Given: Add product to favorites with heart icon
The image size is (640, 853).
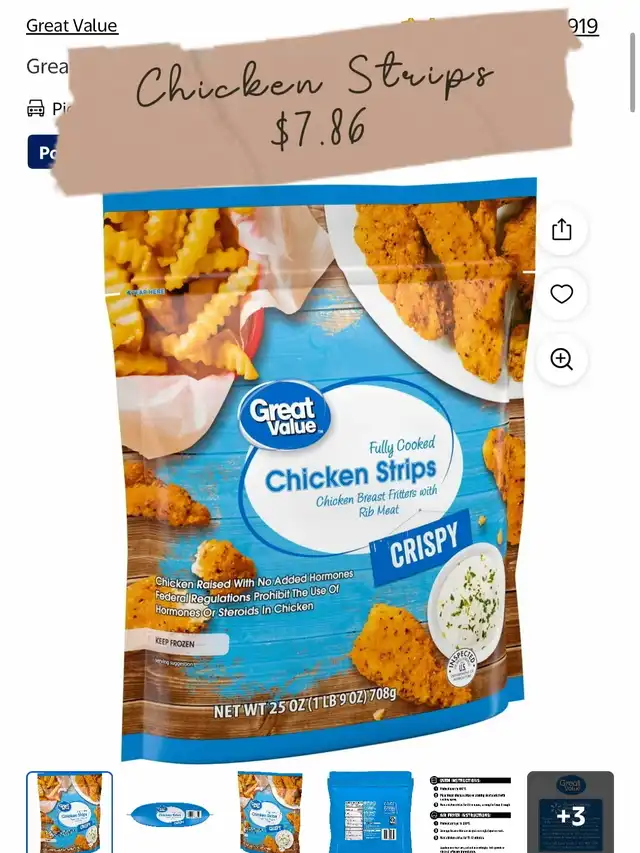Looking at the screenshot, I should [x=562, y=294].
